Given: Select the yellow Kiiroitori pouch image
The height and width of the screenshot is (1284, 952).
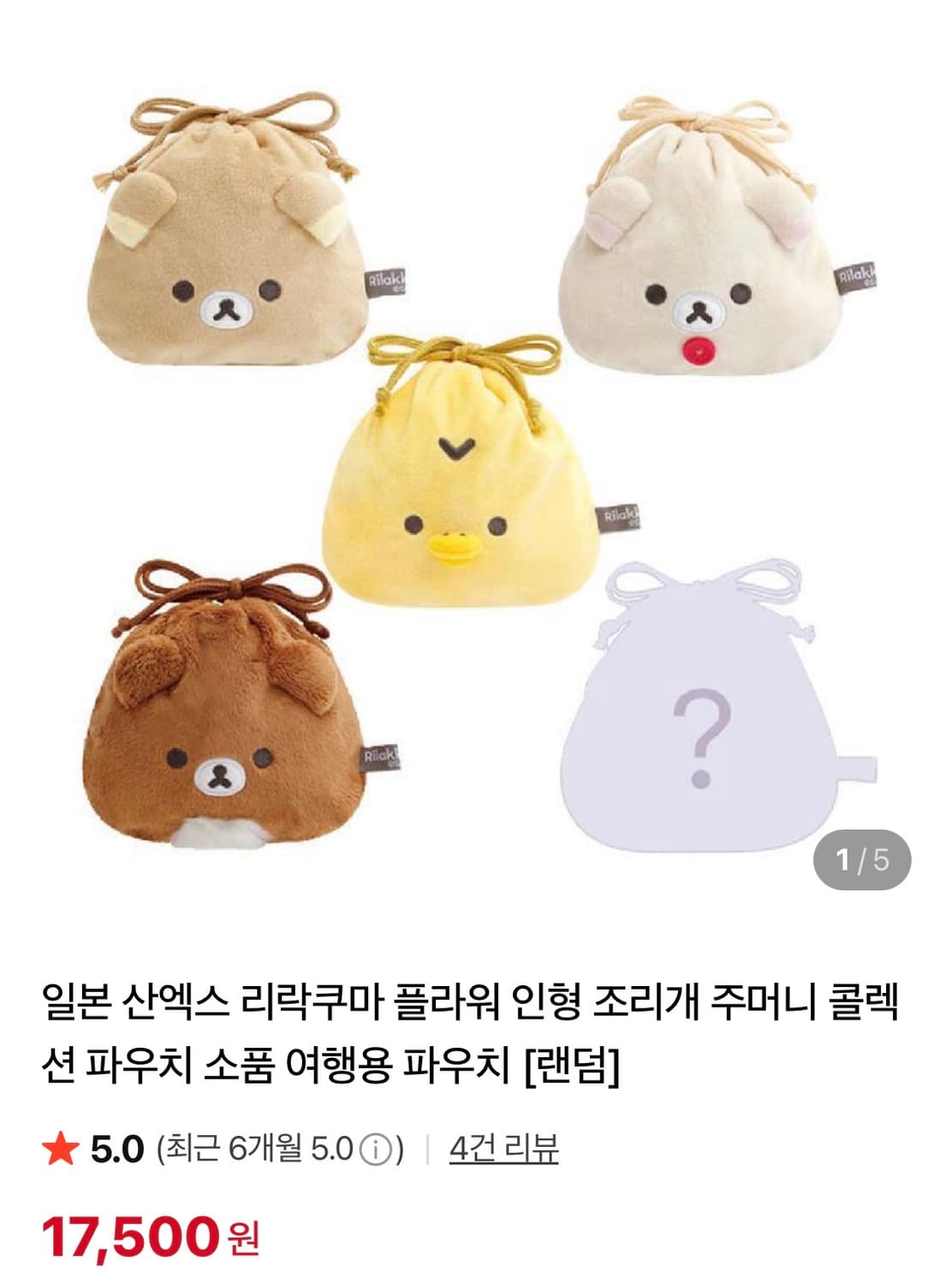Looking at the screenshot, I should click(x=462, y=479).
